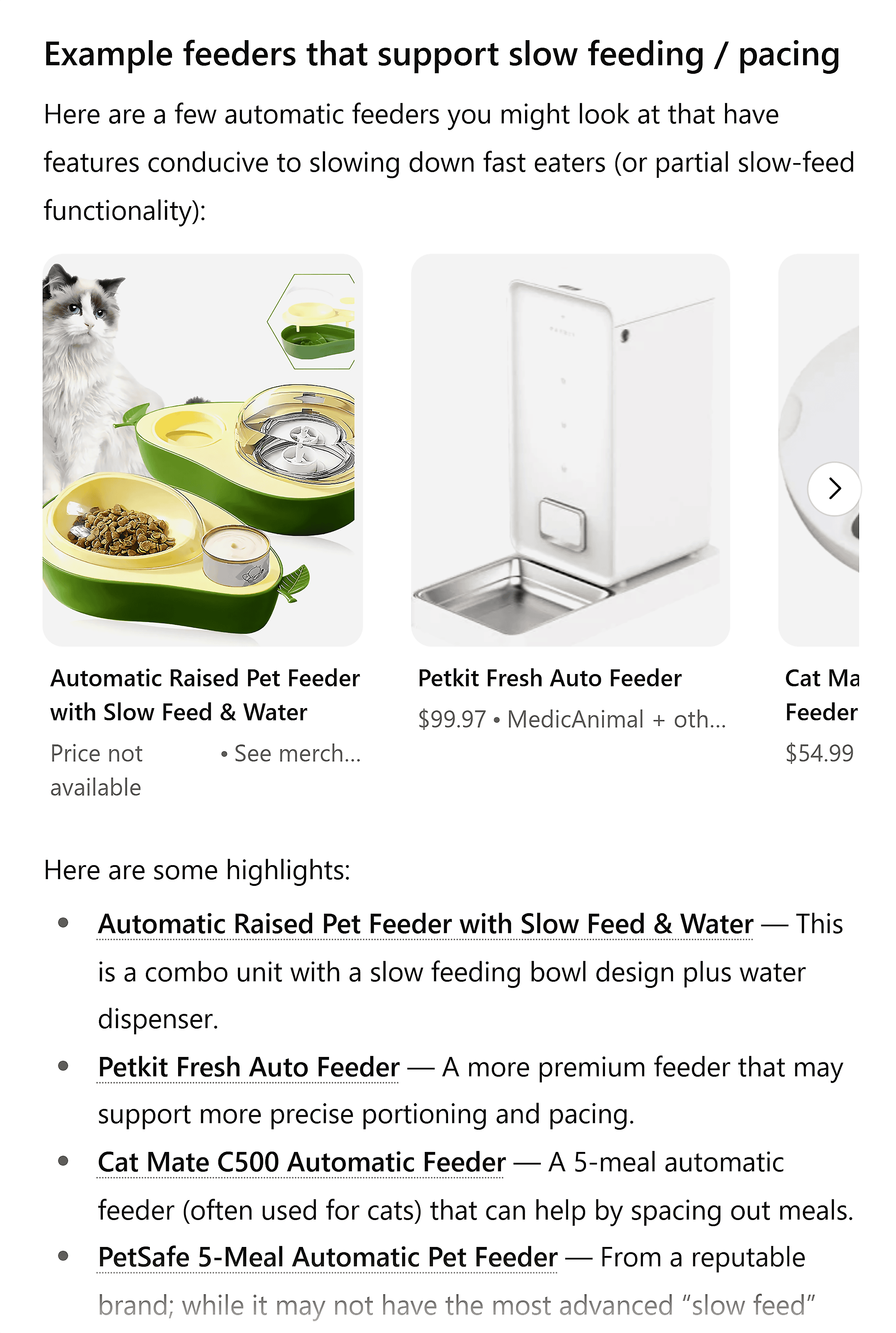Open the Automatic Raised Pet Feeder product card
Screen dimensions: 896x1333
pyautogui.click(x=202, y=450)
